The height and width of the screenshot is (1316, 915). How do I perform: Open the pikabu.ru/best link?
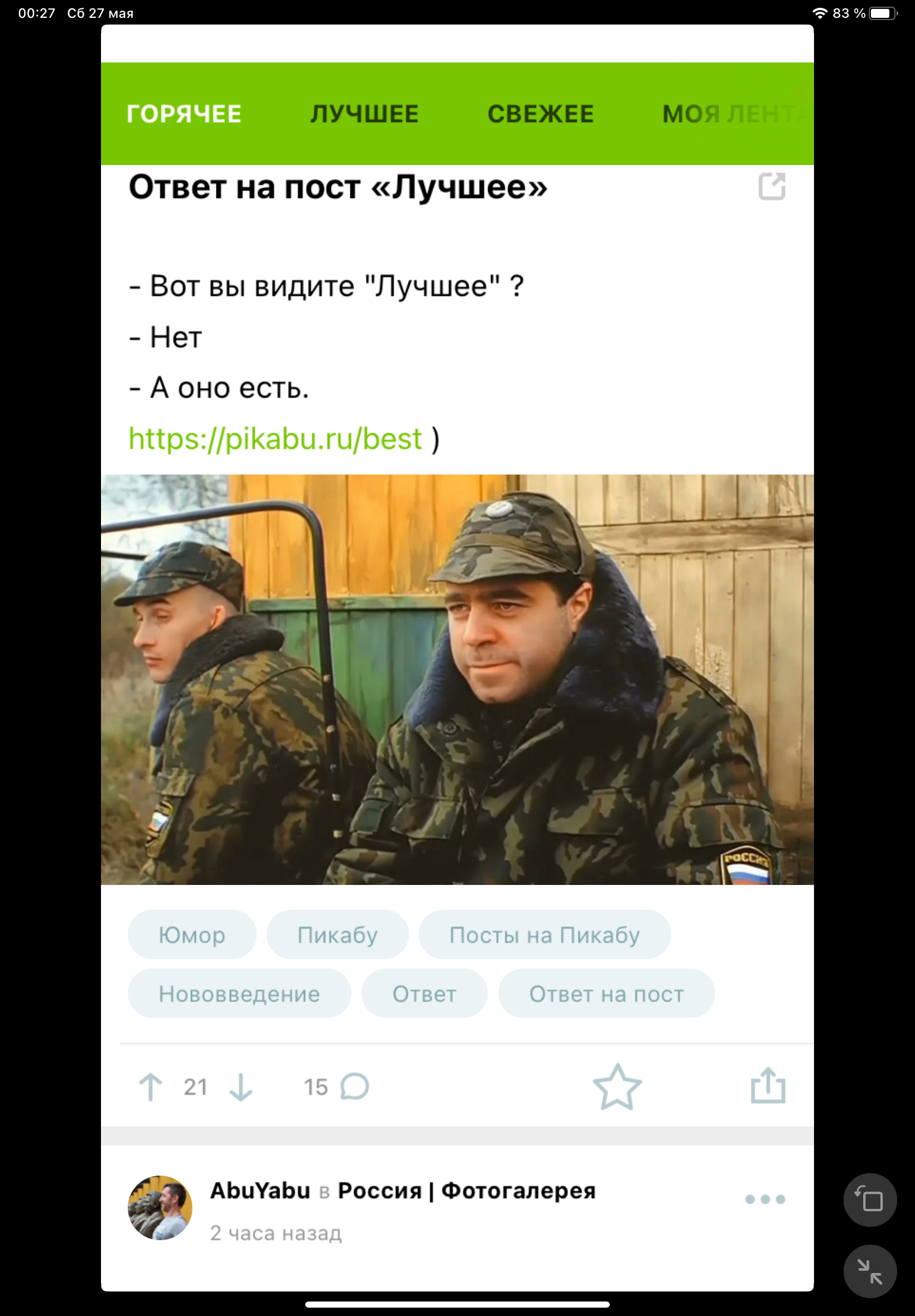click(275, 439)
